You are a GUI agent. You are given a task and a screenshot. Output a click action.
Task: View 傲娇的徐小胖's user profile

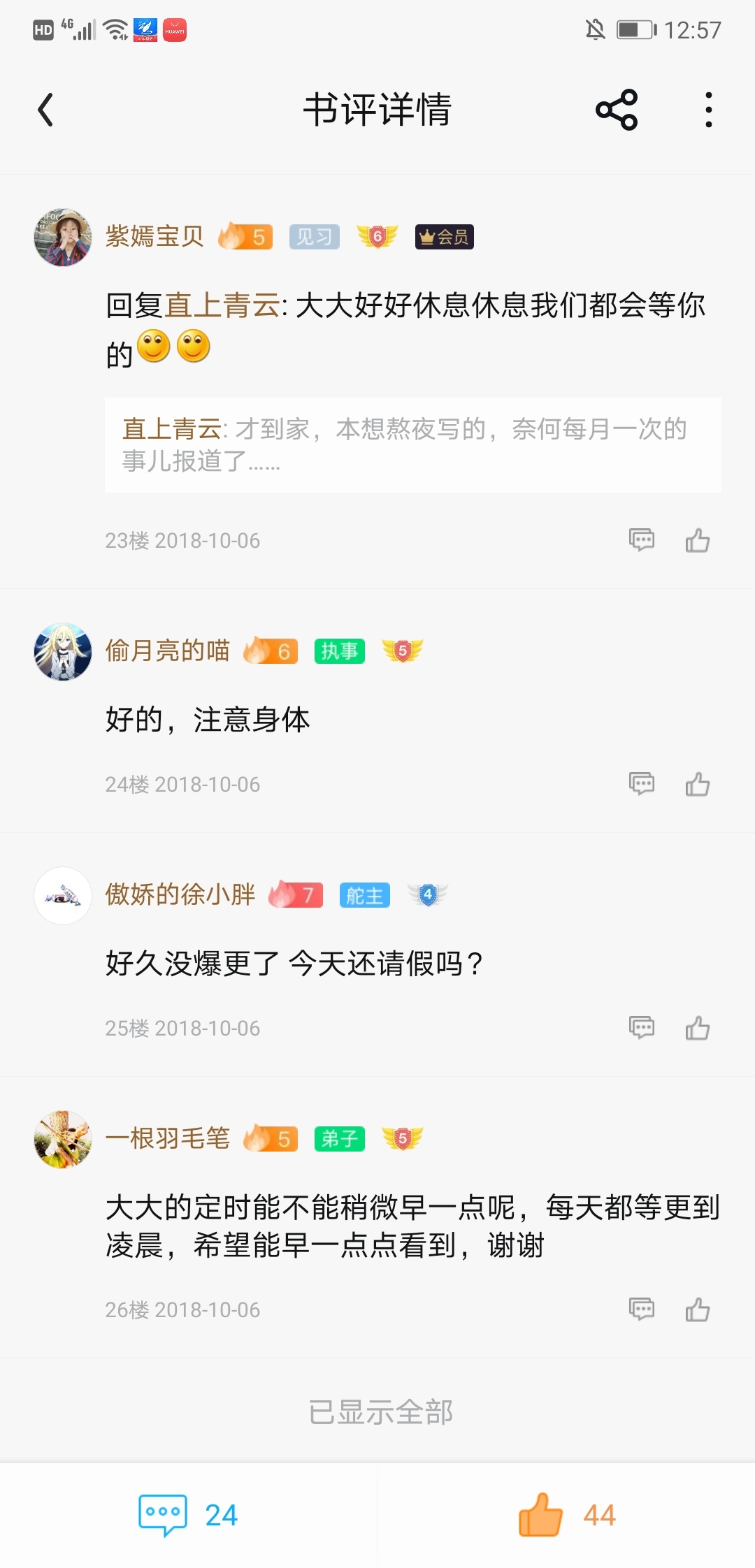coord(63,895)
